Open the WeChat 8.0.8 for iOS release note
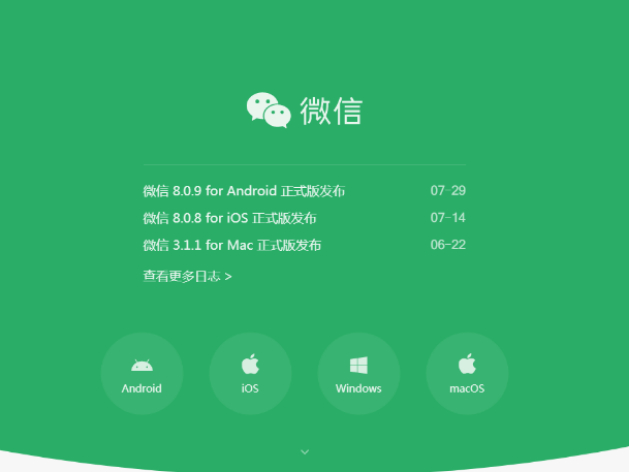629x472 pixels. point(230,218)
